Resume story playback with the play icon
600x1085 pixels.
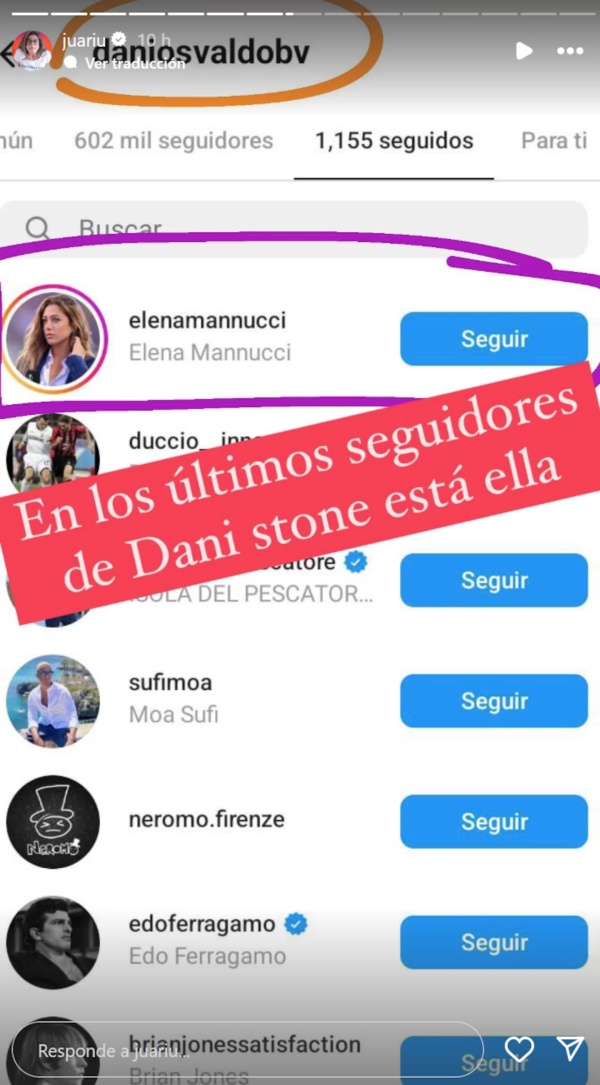coord(524,50)
